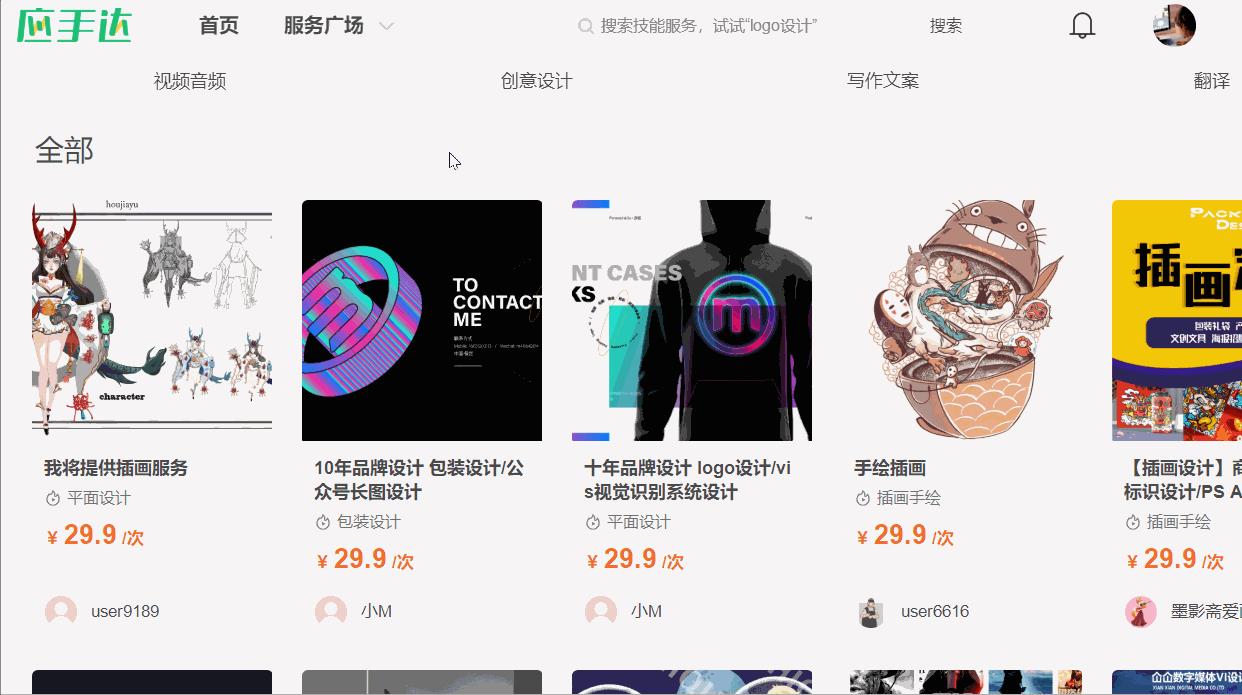Open the notifications bell
1242x695 pixels.
(1082, 26)
